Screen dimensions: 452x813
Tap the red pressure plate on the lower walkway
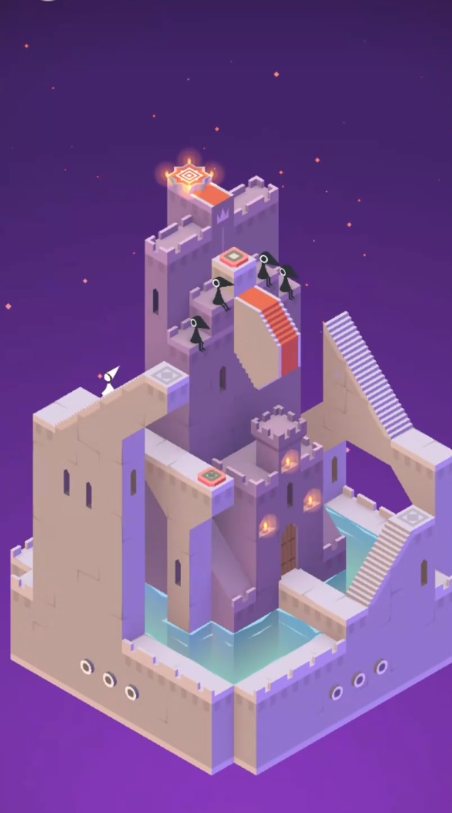(212, 476)
